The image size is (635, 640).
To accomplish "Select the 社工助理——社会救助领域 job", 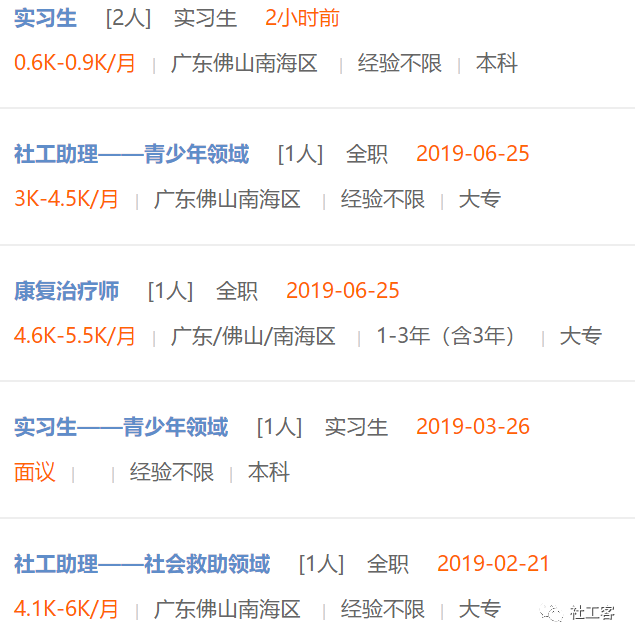I will [141, 564].
